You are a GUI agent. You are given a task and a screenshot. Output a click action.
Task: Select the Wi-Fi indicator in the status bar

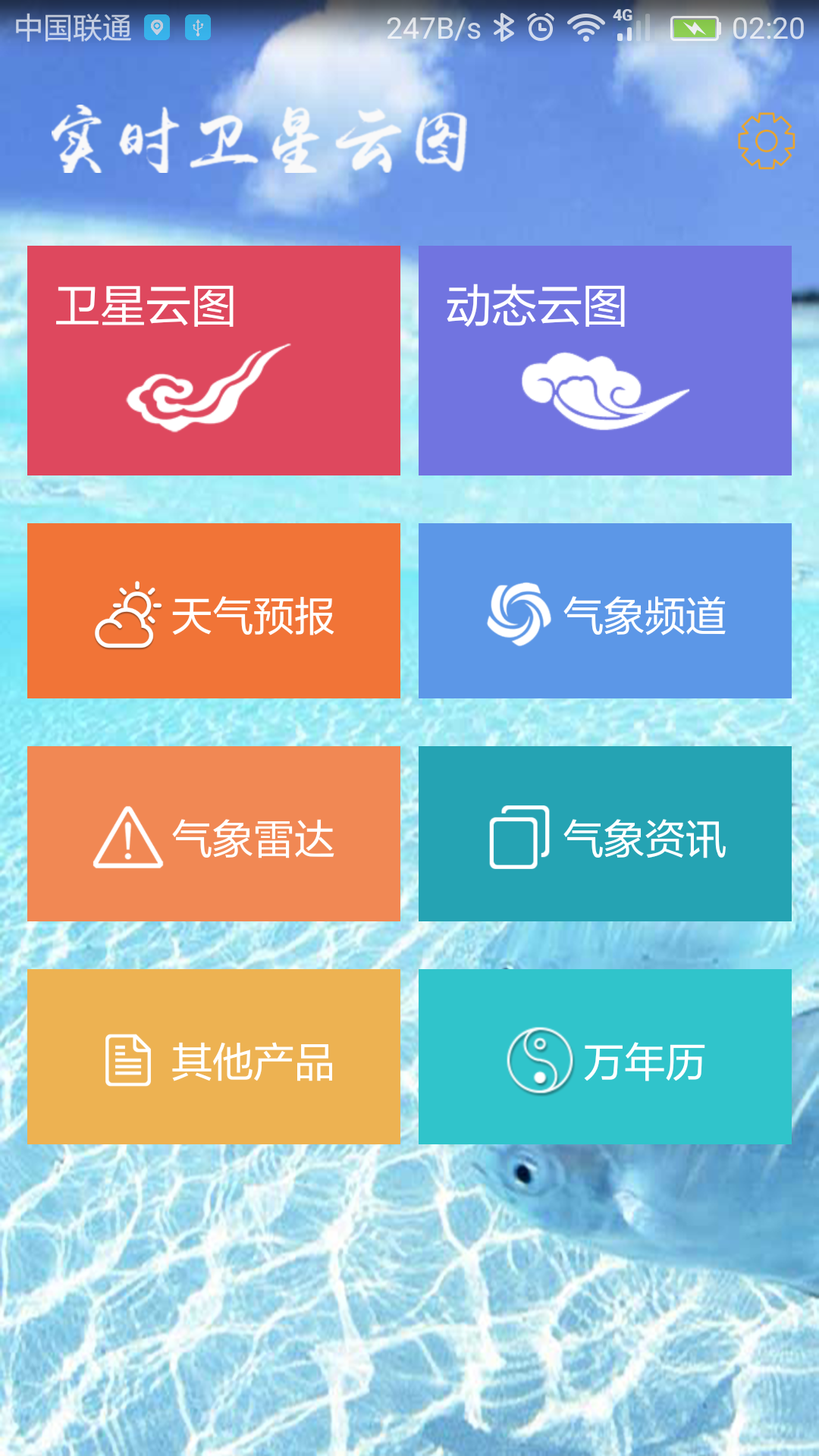click(x=585, y=26)
